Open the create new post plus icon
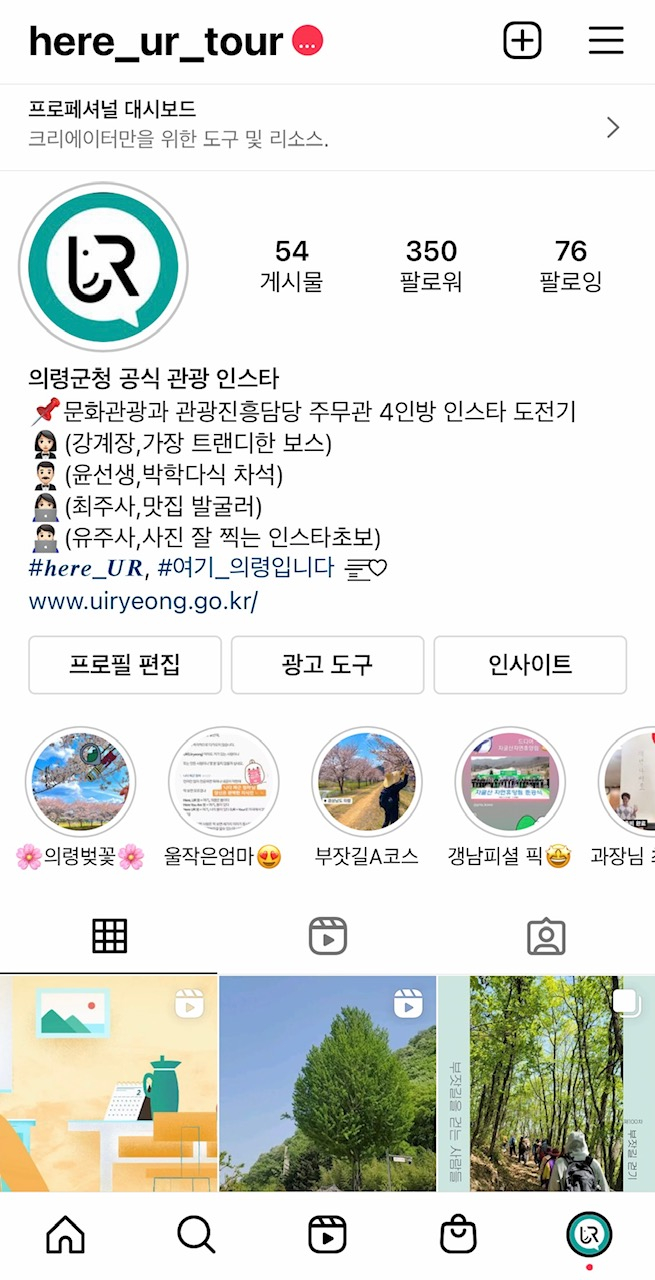The width and height of the screenshot is (655, 1280). coord(522,41)
